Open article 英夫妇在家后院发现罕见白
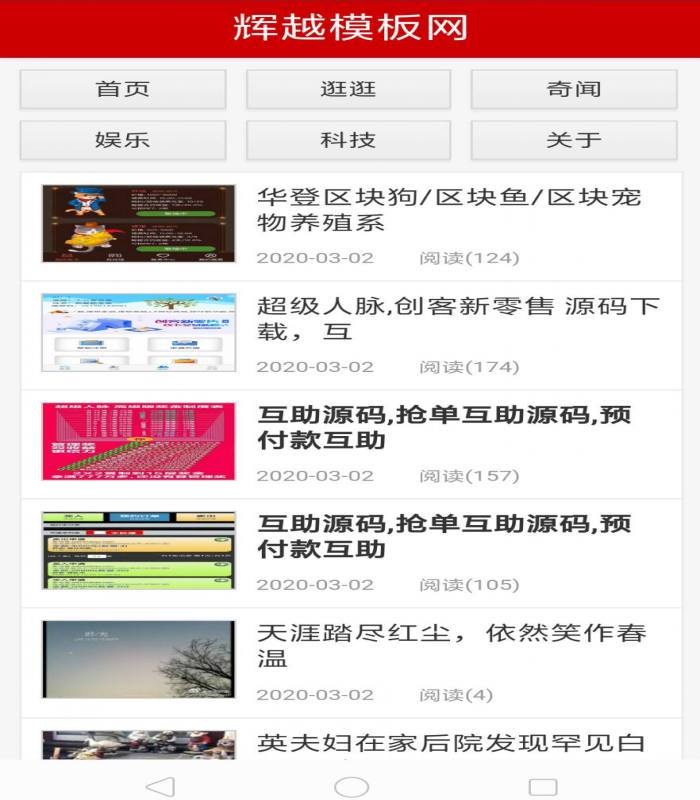Viewport: 700px width, 800px height. [x=450, y=743]
